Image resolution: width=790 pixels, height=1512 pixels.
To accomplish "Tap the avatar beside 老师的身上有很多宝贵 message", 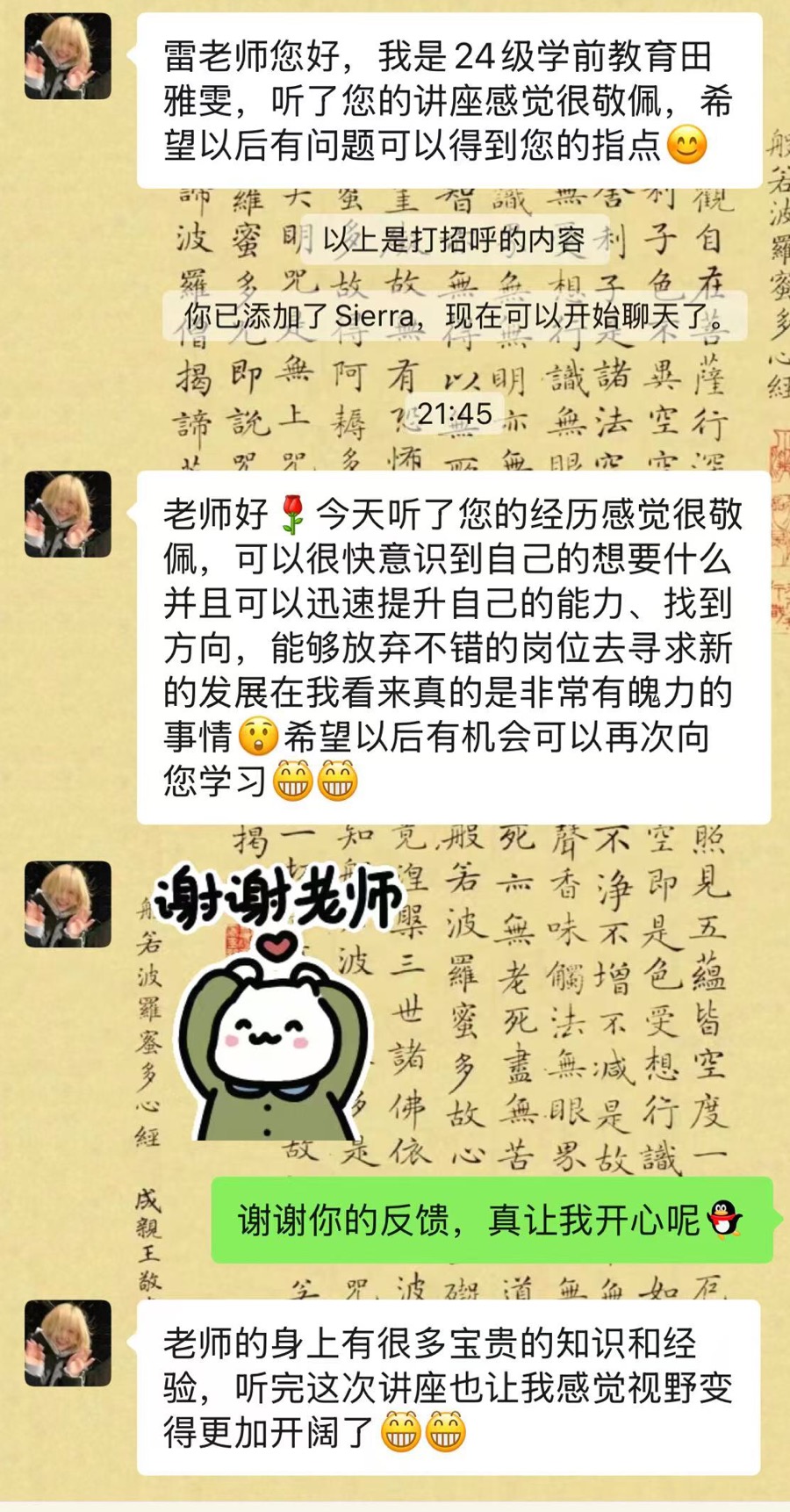I will (68, 1343).
